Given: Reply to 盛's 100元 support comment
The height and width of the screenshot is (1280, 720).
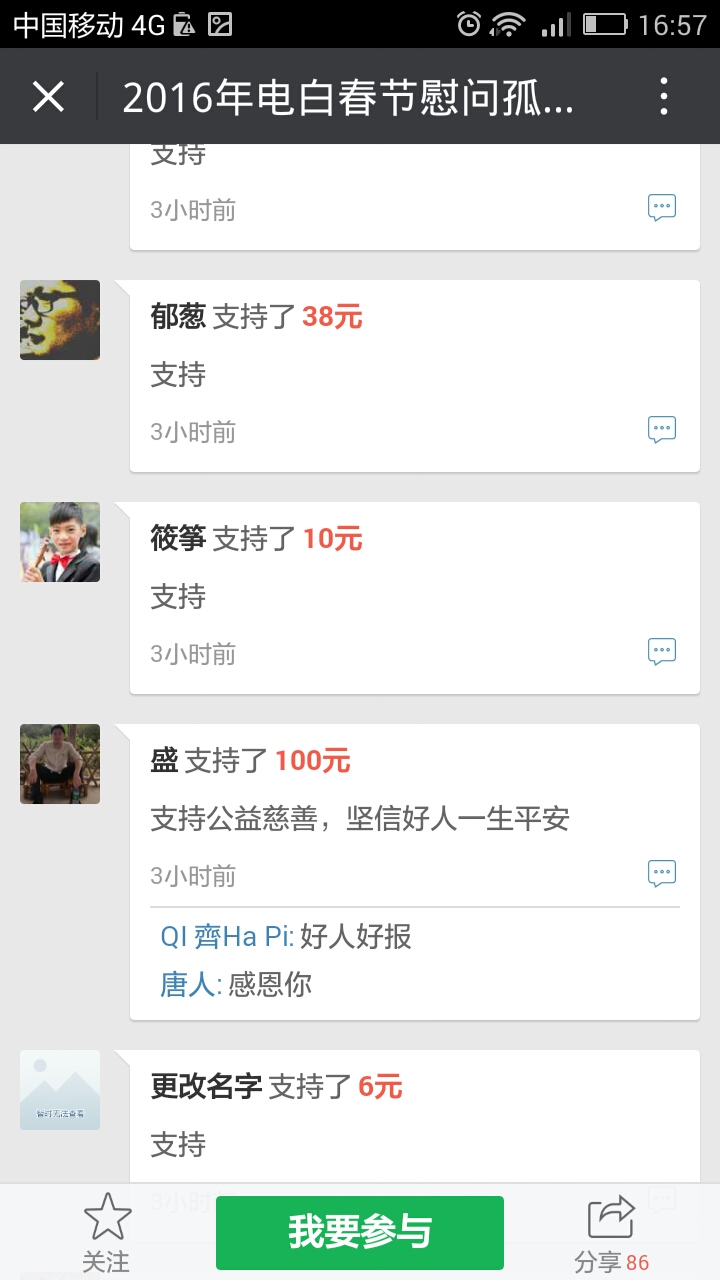Looking at the screenshot, I should (662, 874).
